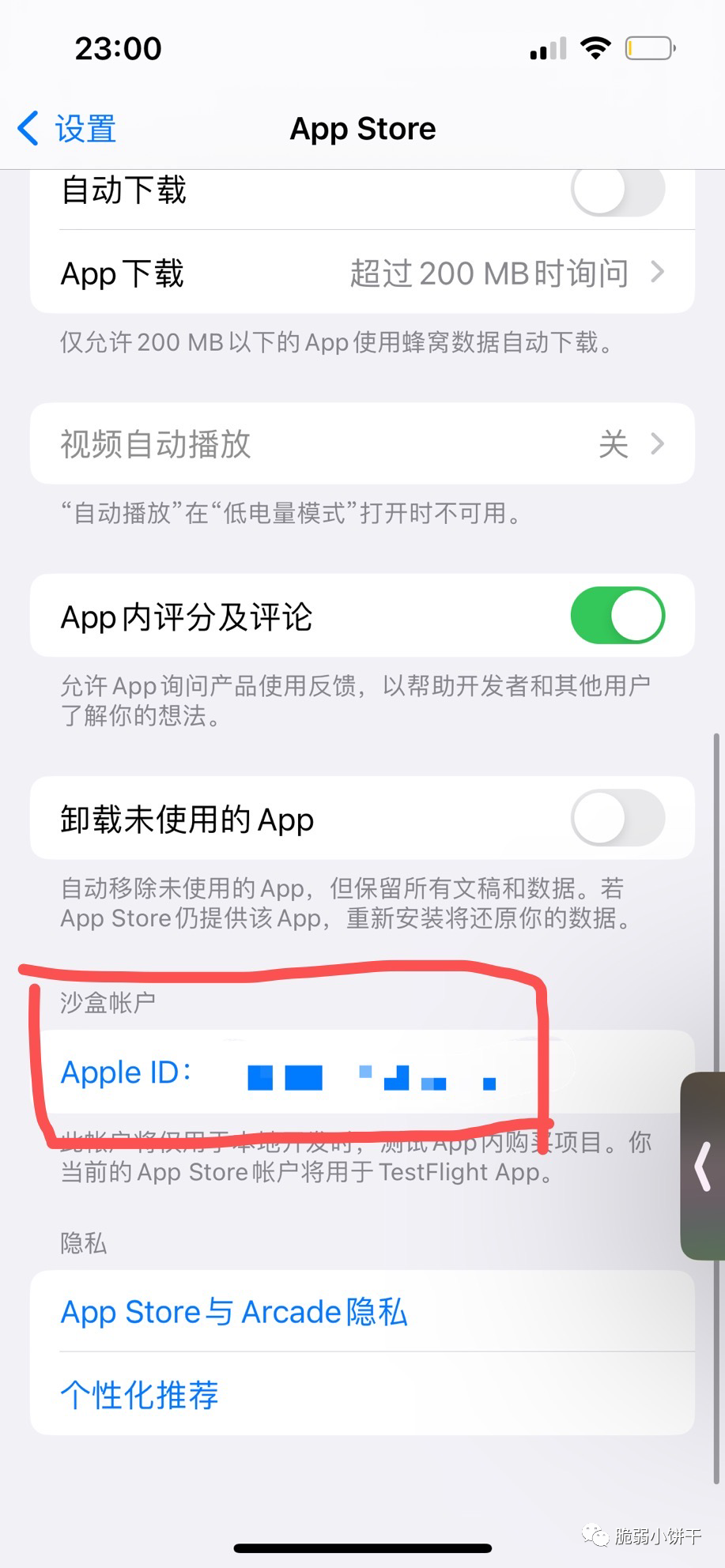Screen dimensions: 725x1568
Task: Toggle the 自动下载 switch
Action: pyautogui.click(x=617, y=190)
